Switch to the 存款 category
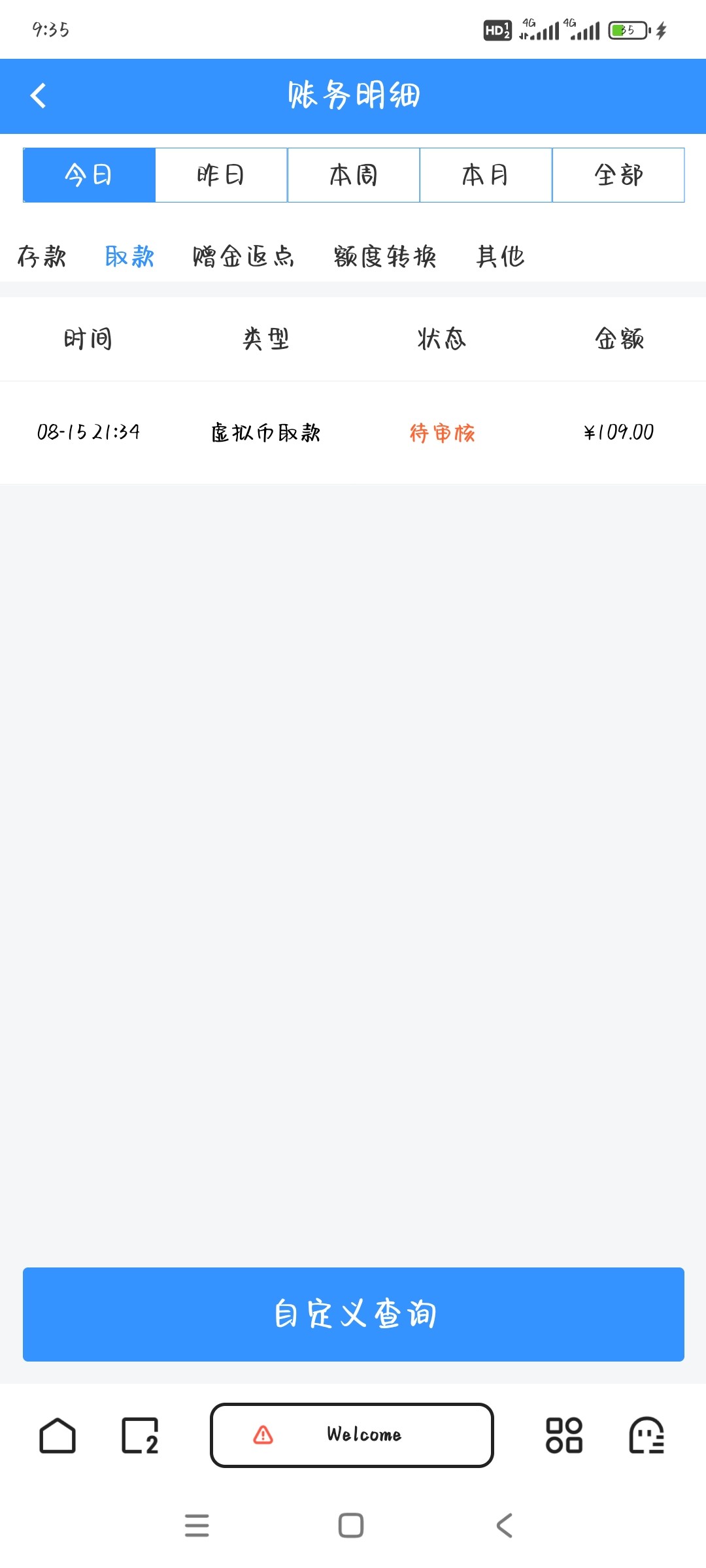The width and height of the screenshot is (706, 1568). [x=42, y=256]
